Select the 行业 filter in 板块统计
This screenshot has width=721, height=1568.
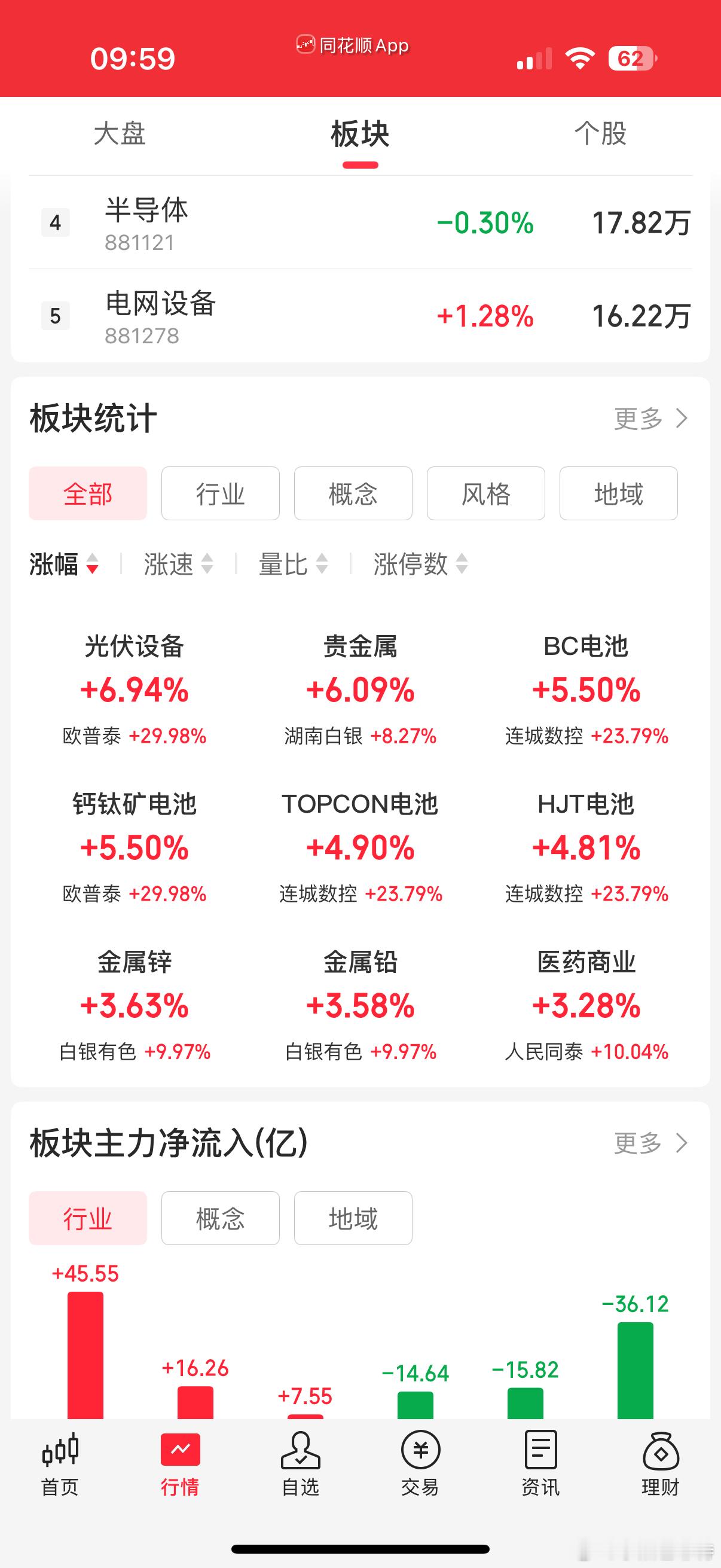tap(220, 493)
